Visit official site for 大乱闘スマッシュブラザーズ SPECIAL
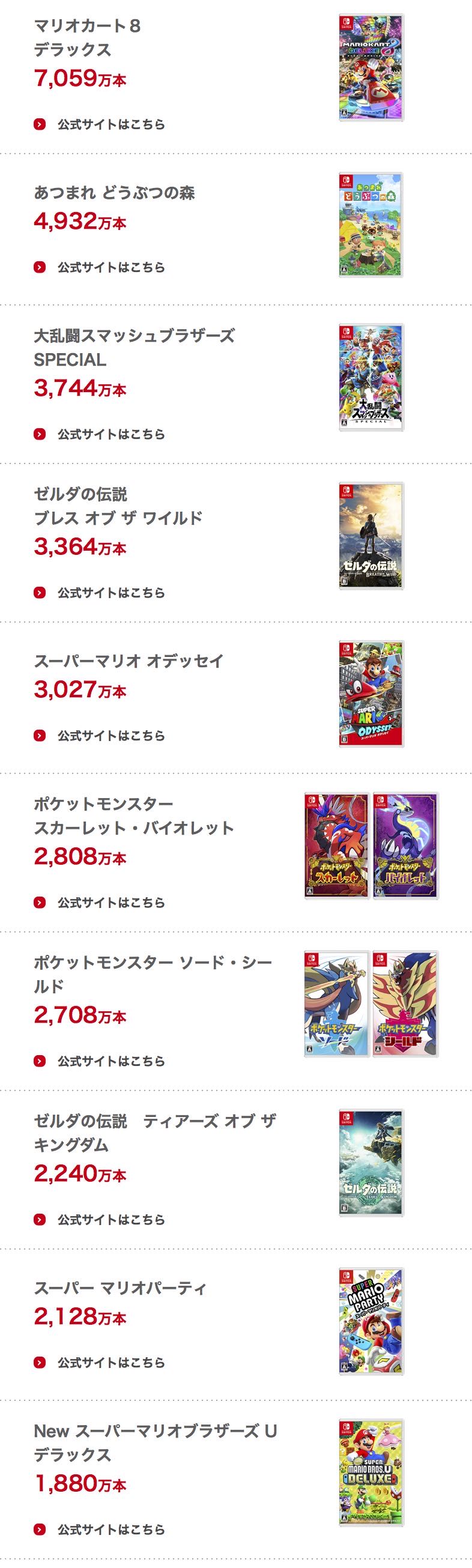 coord(110,434)
